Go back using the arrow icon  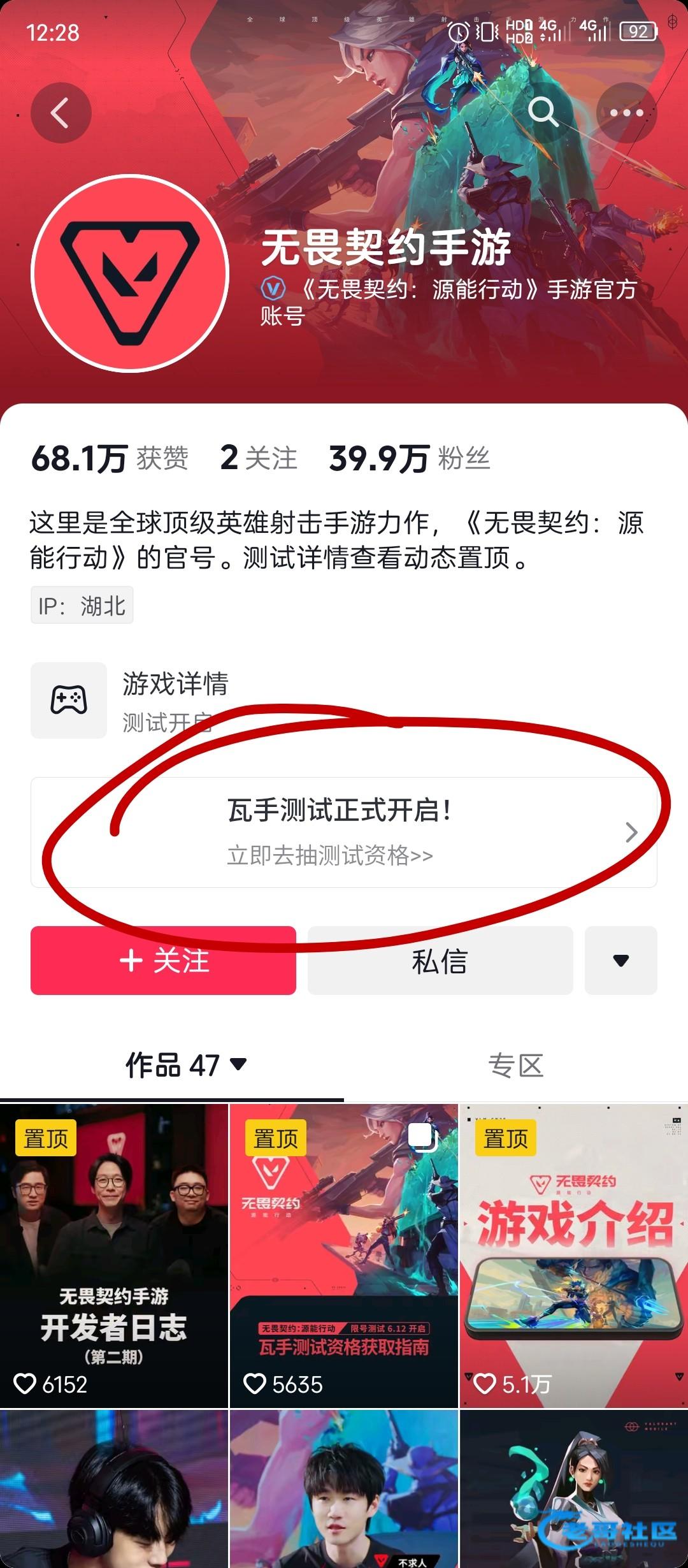(61, 113)
